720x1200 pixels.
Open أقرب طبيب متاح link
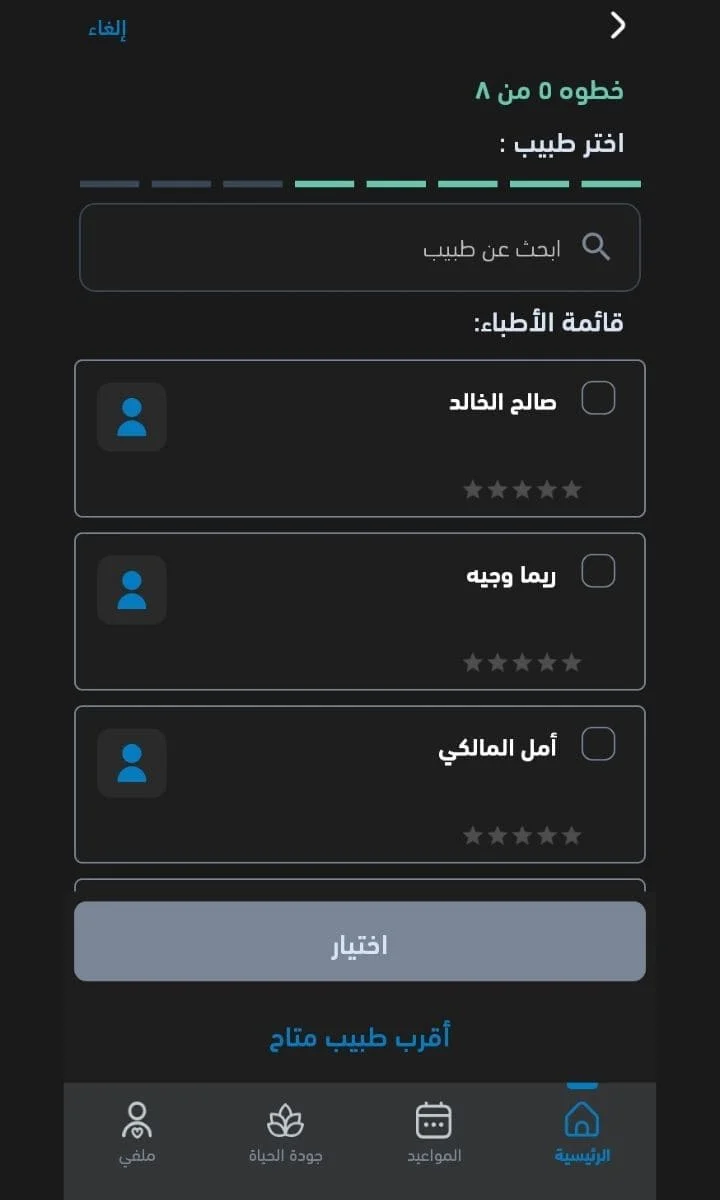coord(359,1038)
